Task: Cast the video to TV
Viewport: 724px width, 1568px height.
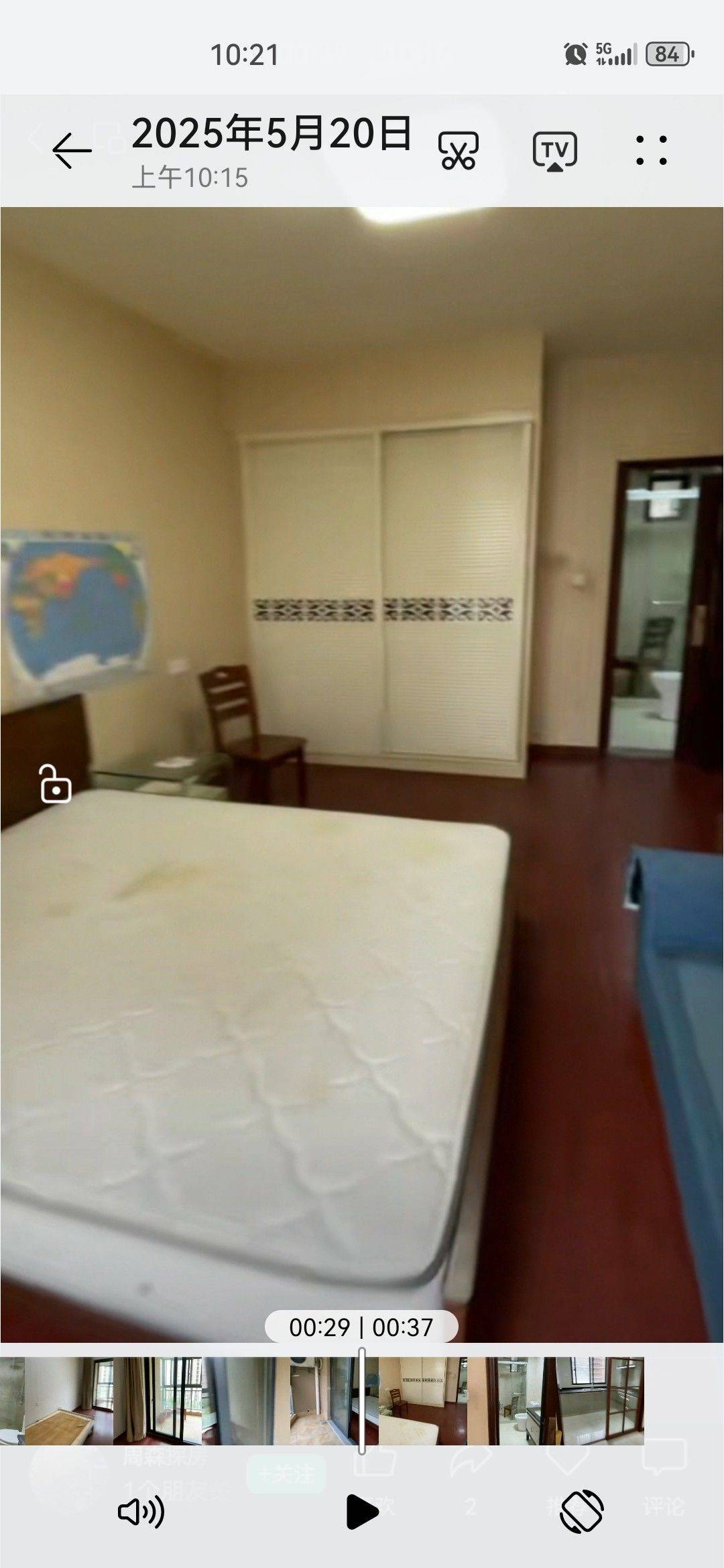Action: coord(554,151)
